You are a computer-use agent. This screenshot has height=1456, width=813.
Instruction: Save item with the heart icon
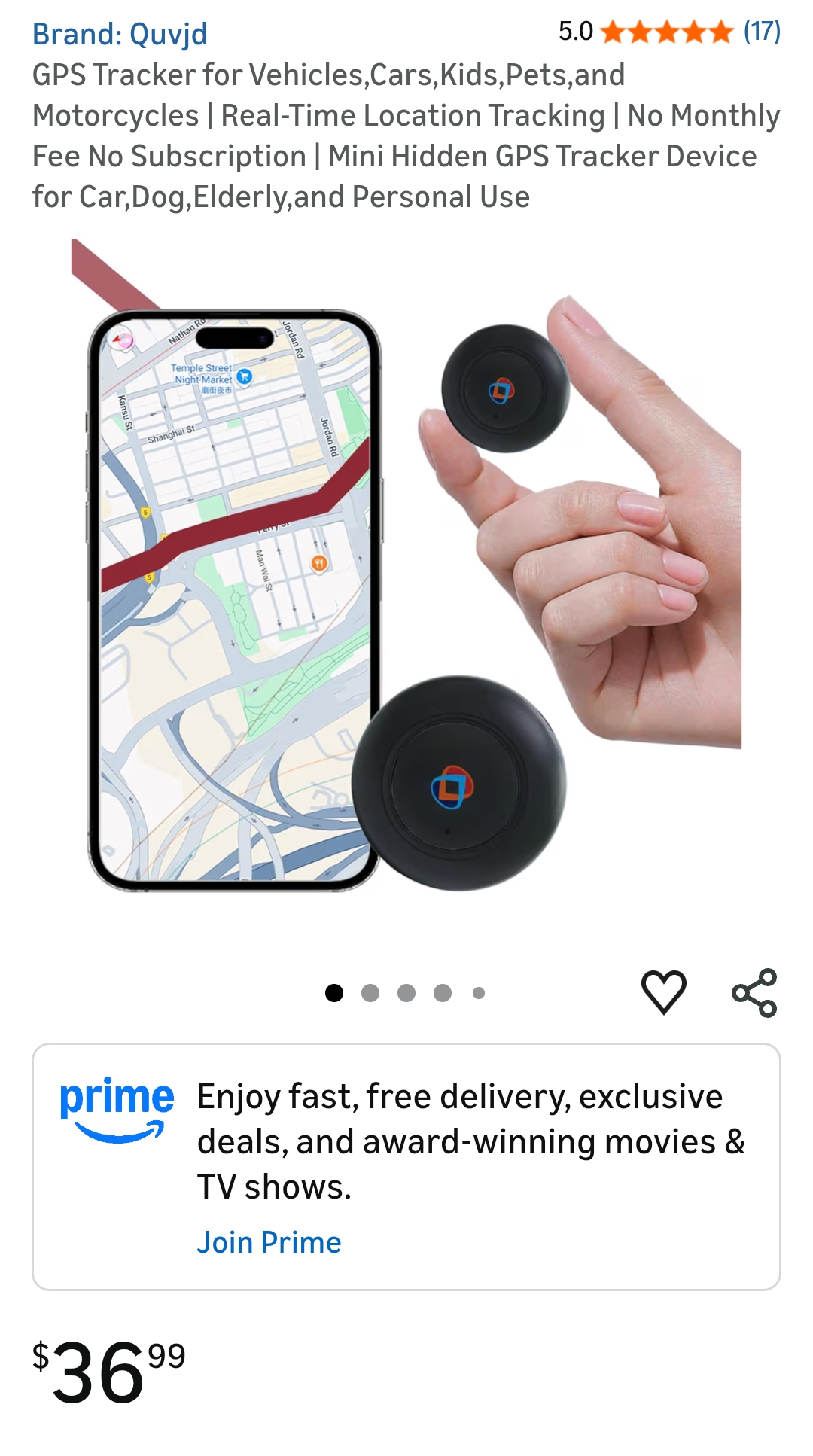(x=663, y=992)
